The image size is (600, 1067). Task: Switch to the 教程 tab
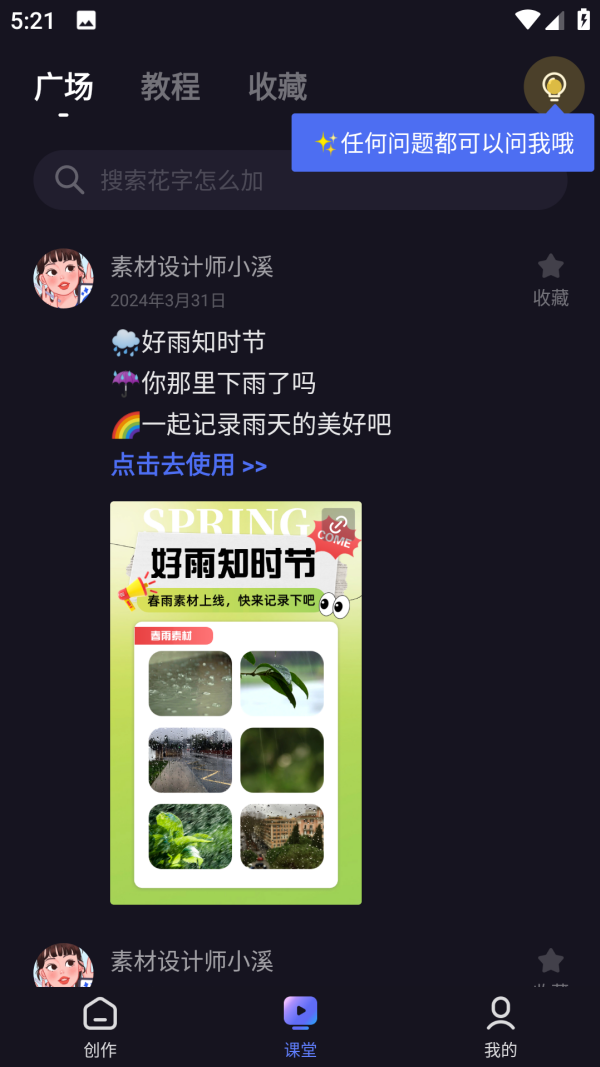170,87
